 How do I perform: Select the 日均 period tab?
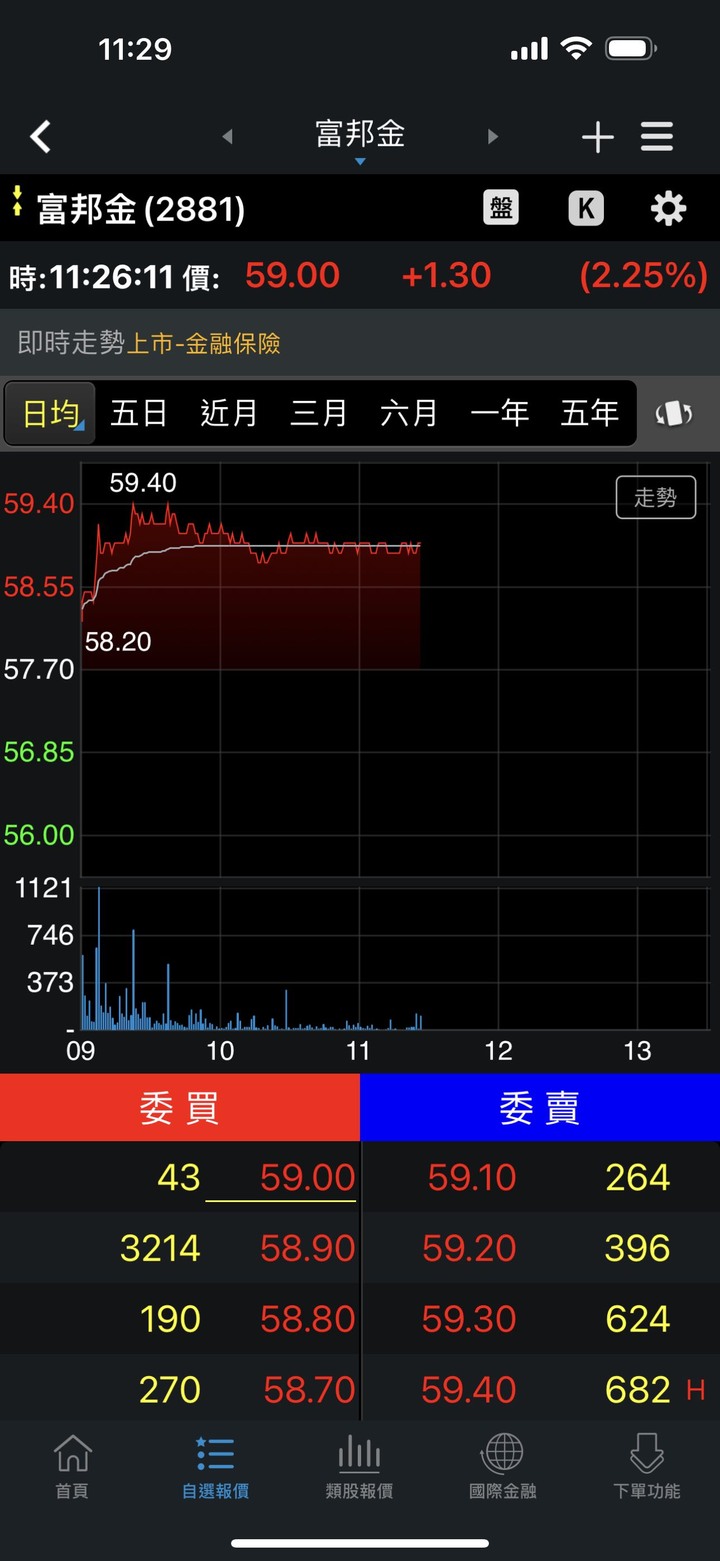(50, 412)
